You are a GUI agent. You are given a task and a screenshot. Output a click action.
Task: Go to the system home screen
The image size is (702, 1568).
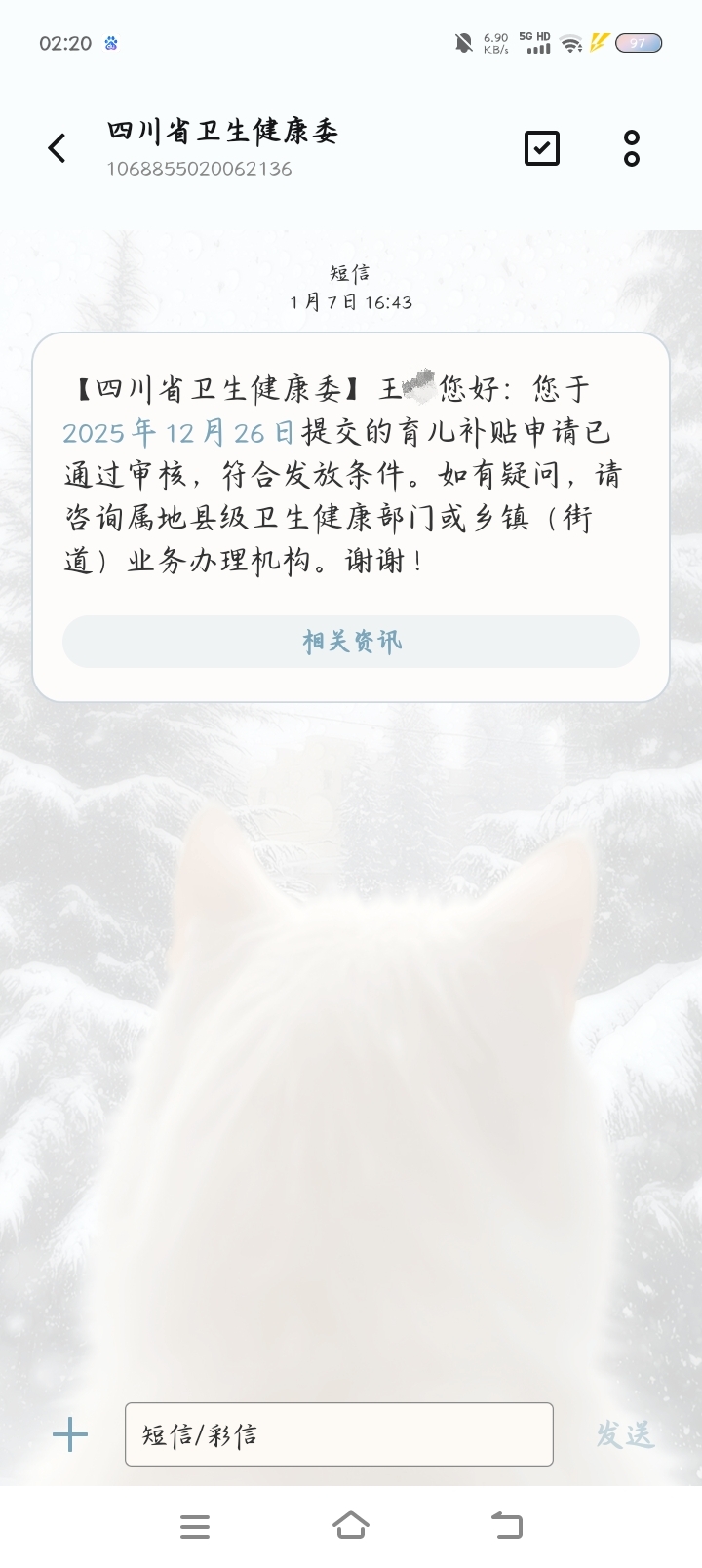tap(351, 1525)
